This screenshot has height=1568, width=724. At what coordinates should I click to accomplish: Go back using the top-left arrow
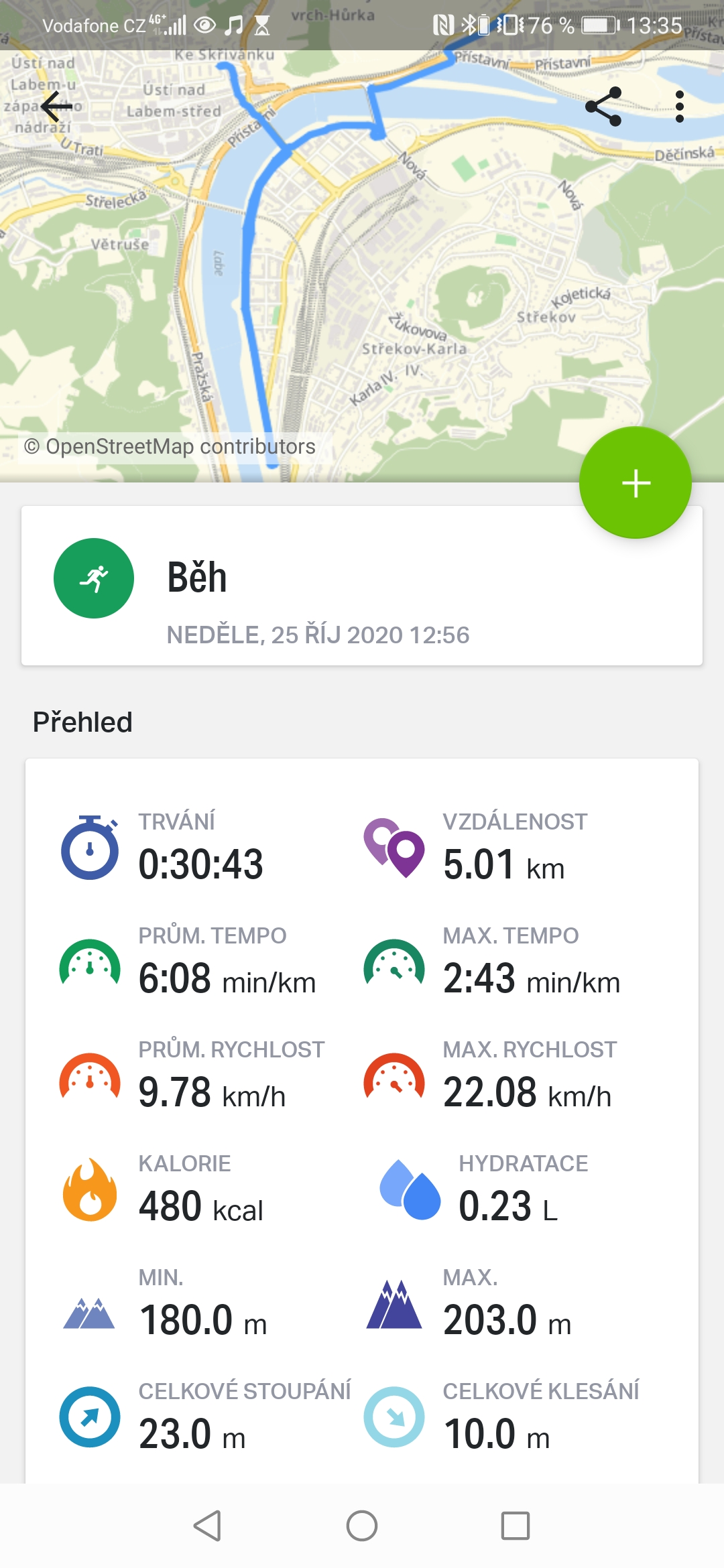(57, 106)
